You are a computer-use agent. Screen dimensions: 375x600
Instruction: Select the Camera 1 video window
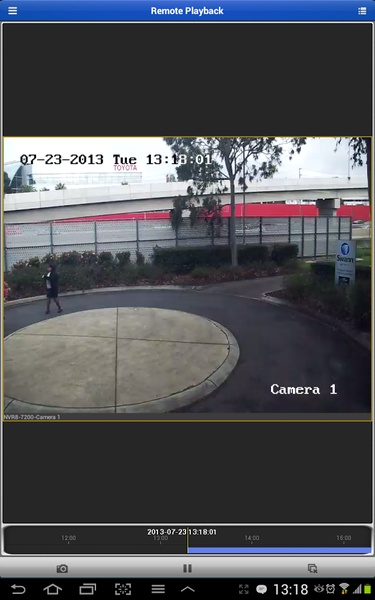187,279
